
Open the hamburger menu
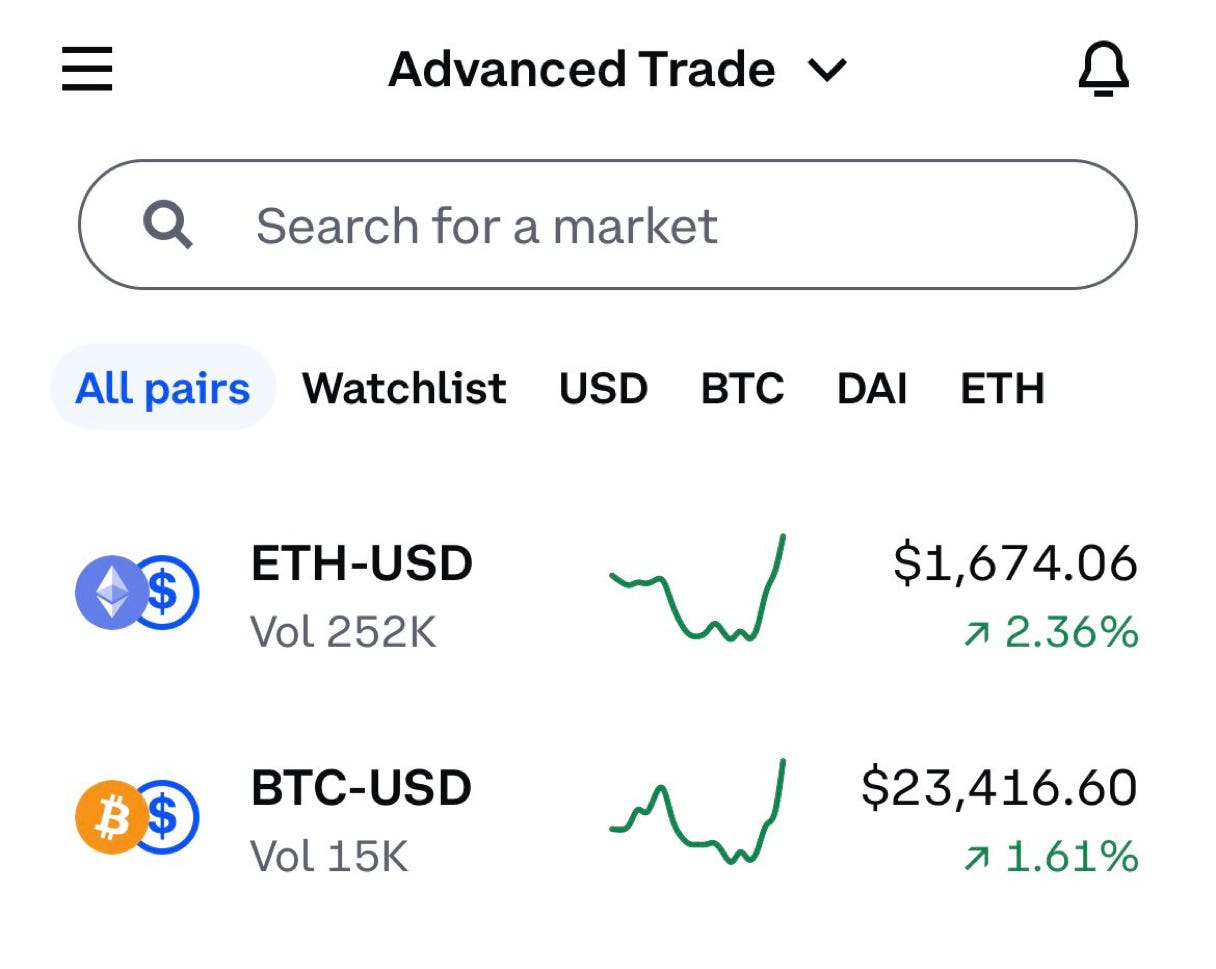pyautogui.click(x=87, y=71)
